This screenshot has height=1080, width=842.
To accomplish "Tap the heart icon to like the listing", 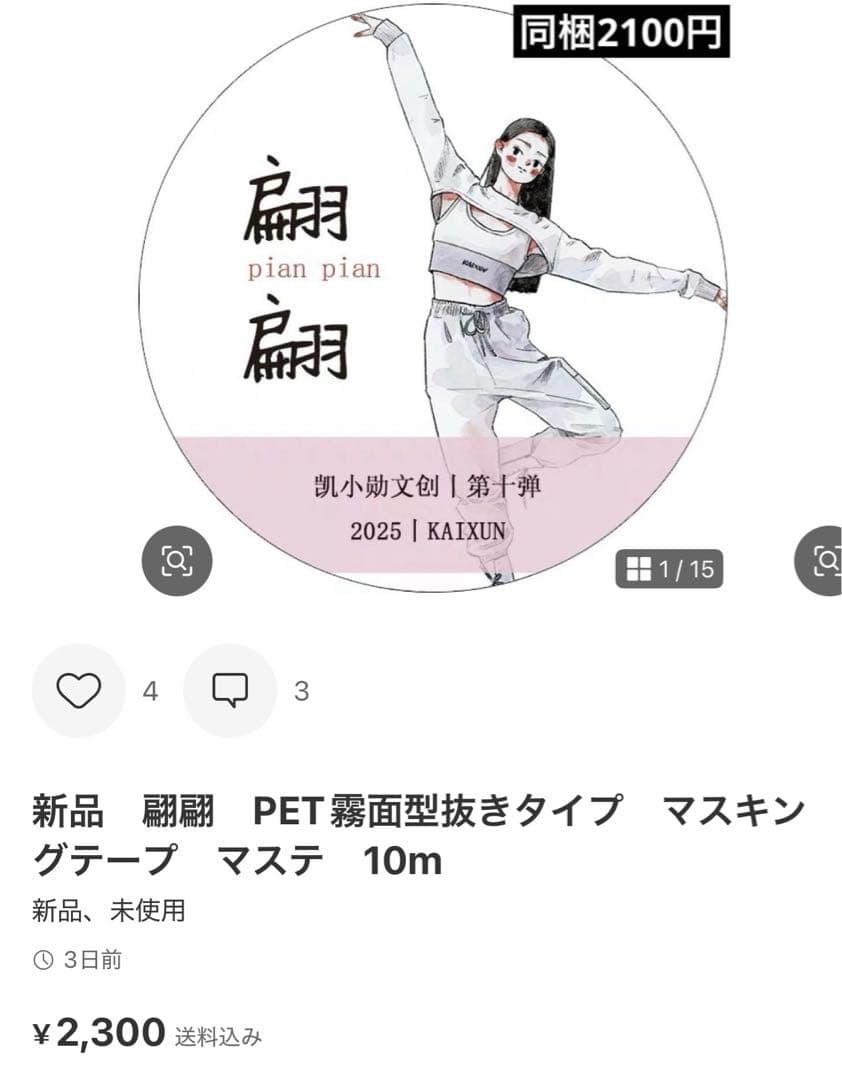I will pyautogui.click(x=79, y=688).
